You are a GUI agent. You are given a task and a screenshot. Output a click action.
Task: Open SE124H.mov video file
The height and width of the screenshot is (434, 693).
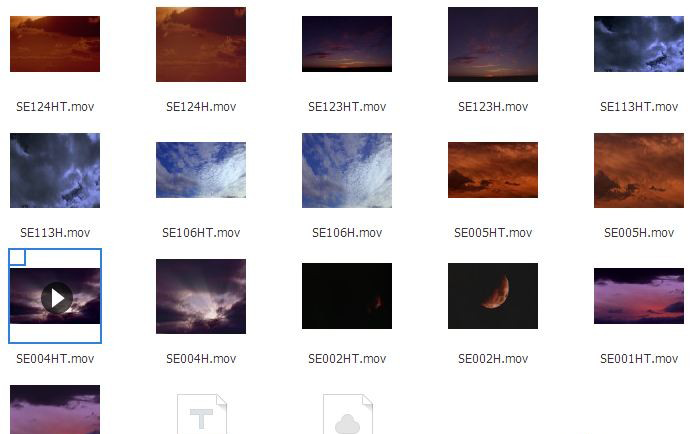click(201, 44)
